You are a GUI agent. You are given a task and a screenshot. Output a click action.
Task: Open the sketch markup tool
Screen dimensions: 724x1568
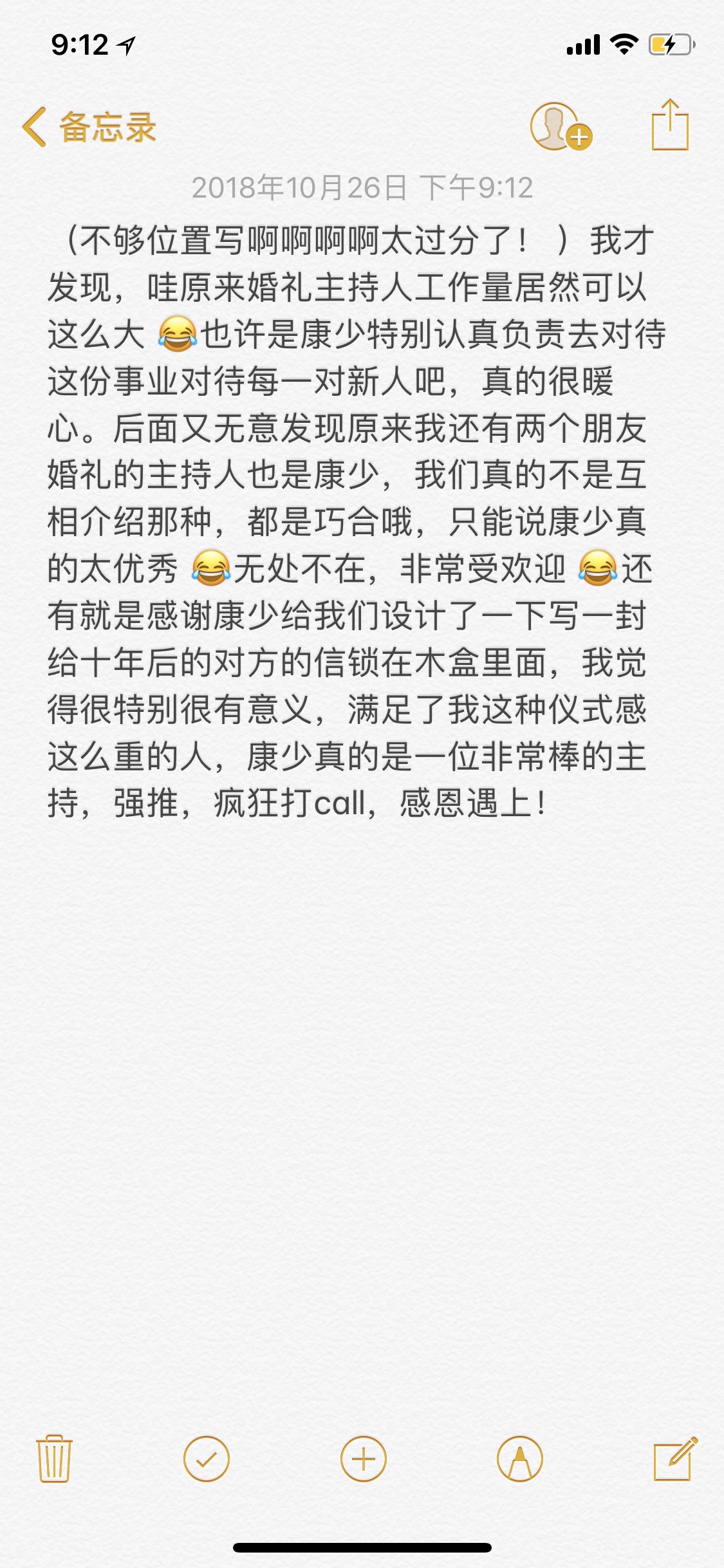(x=520, y=1459)
